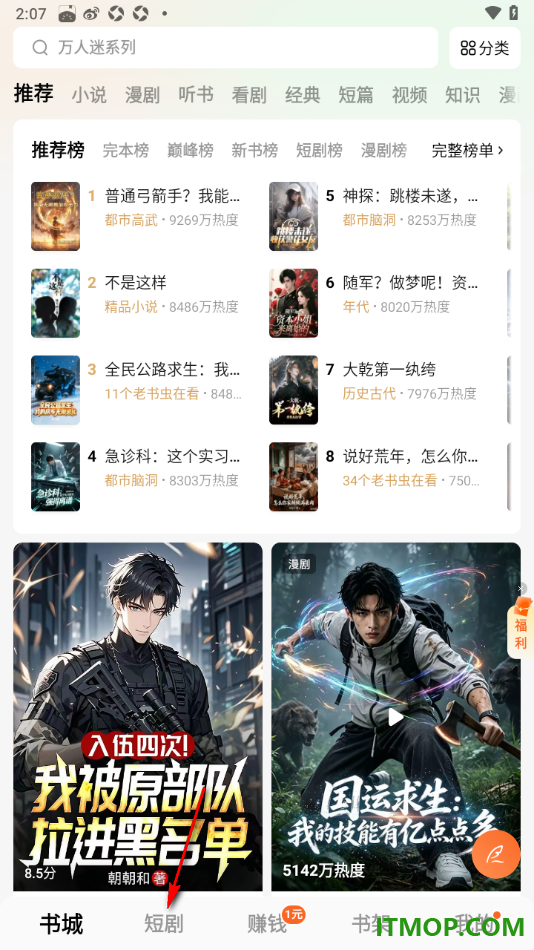Open the search box showing 万人迷系列
This screenshot has height=950, width=534.
point(225,47)
